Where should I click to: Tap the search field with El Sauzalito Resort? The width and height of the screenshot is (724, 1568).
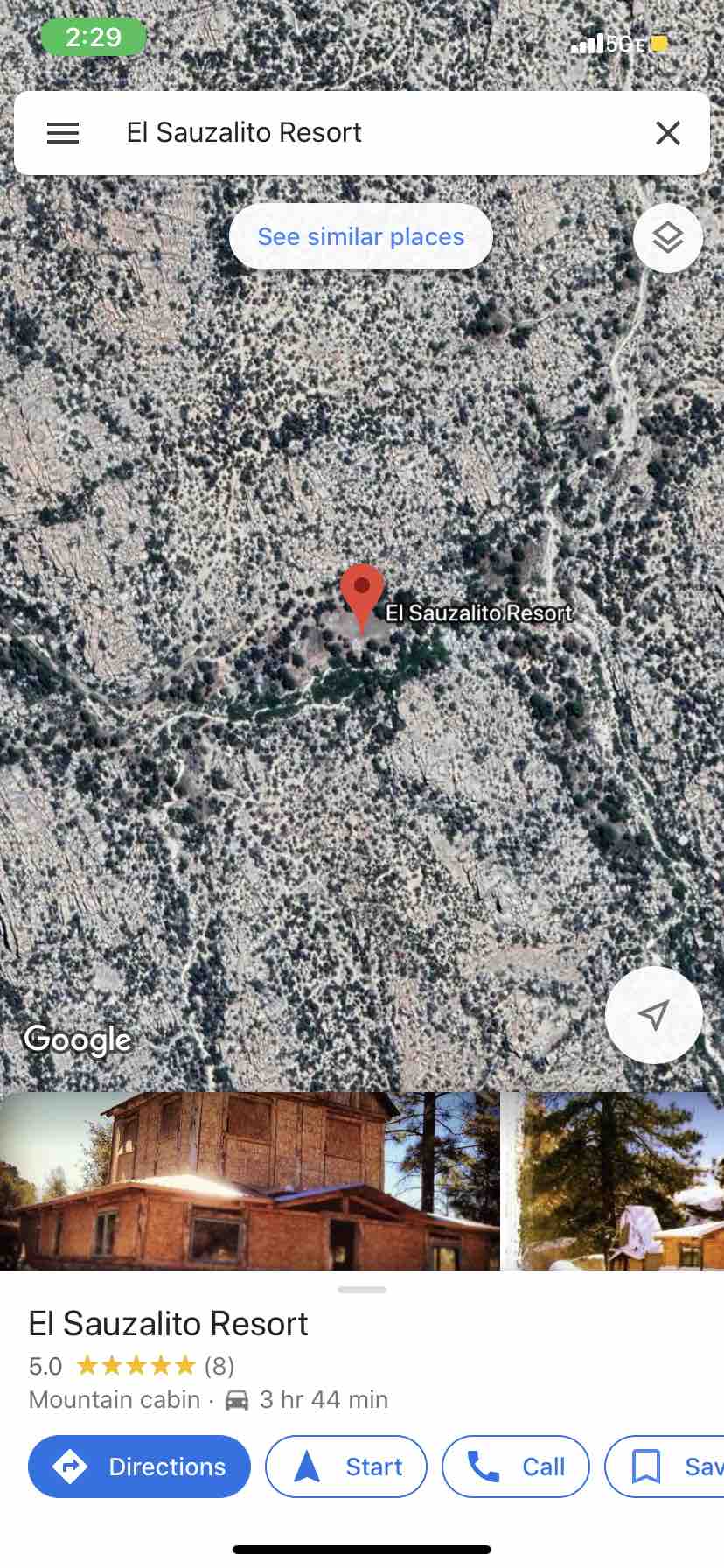tap(367, 133)
